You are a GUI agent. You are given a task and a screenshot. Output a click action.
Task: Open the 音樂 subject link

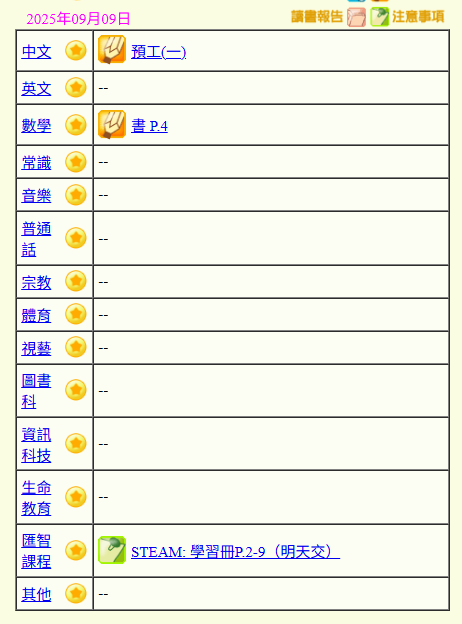pyautogui.click(x=36, y=195)
